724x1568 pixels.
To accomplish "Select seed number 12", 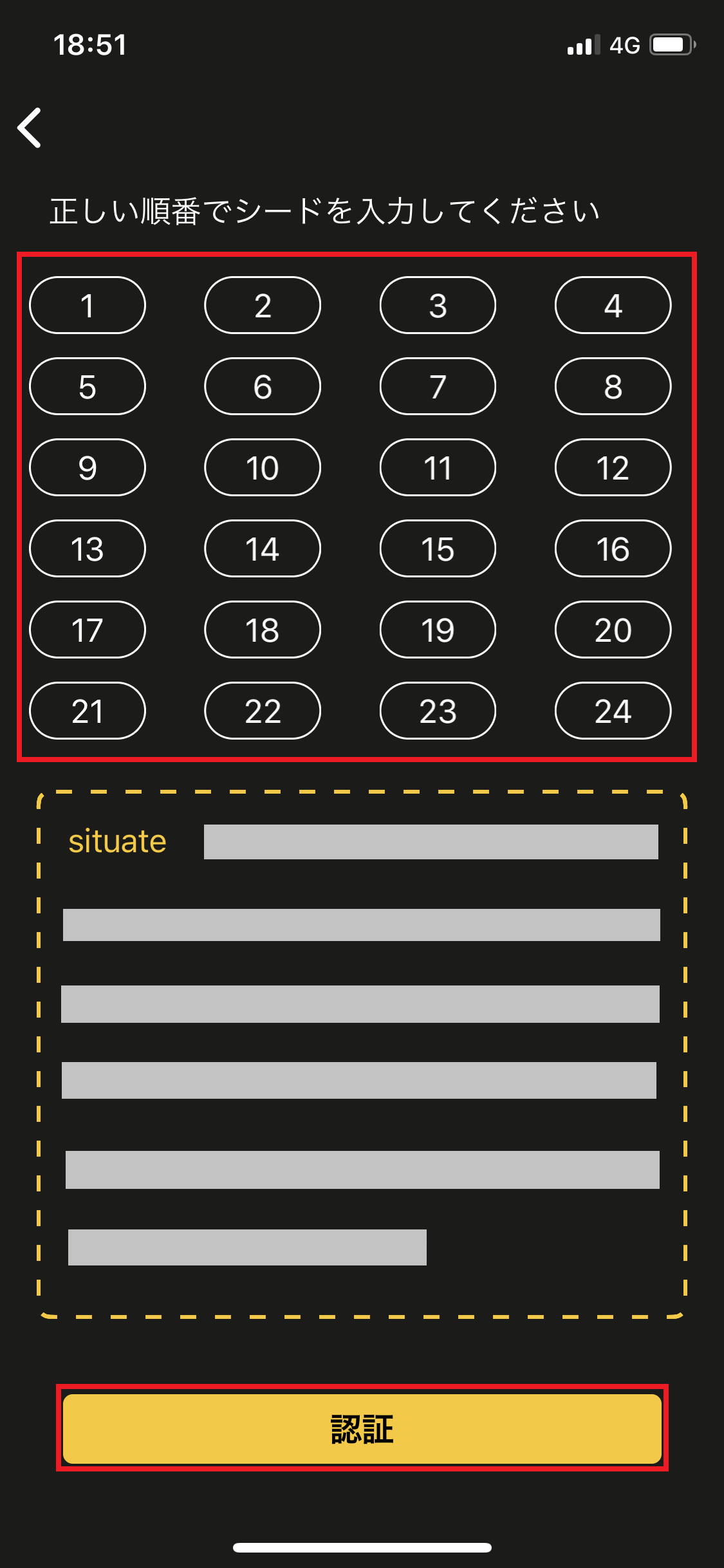I will tap(613, 467).
